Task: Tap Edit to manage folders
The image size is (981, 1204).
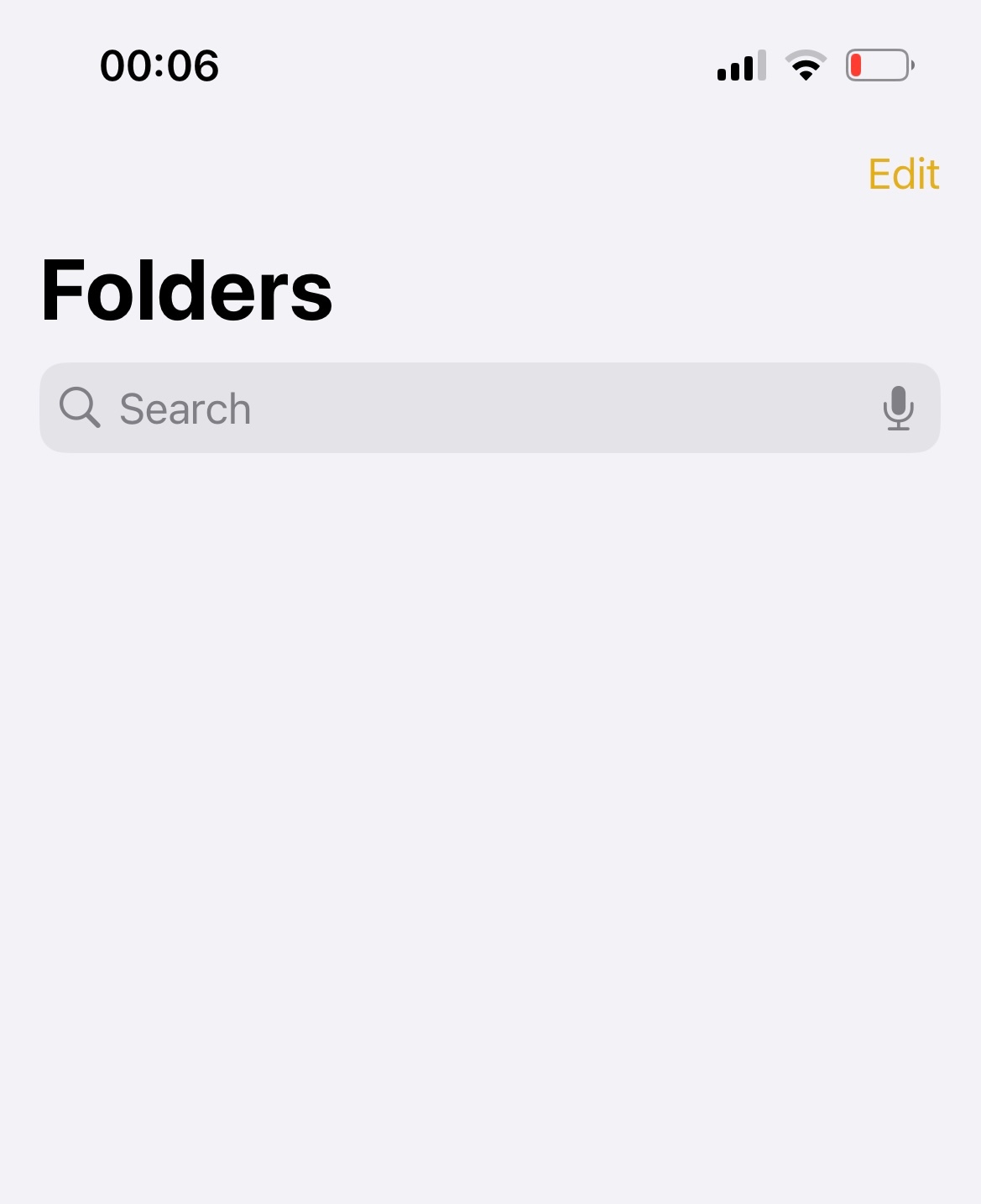Action: (x=903, y=175)
